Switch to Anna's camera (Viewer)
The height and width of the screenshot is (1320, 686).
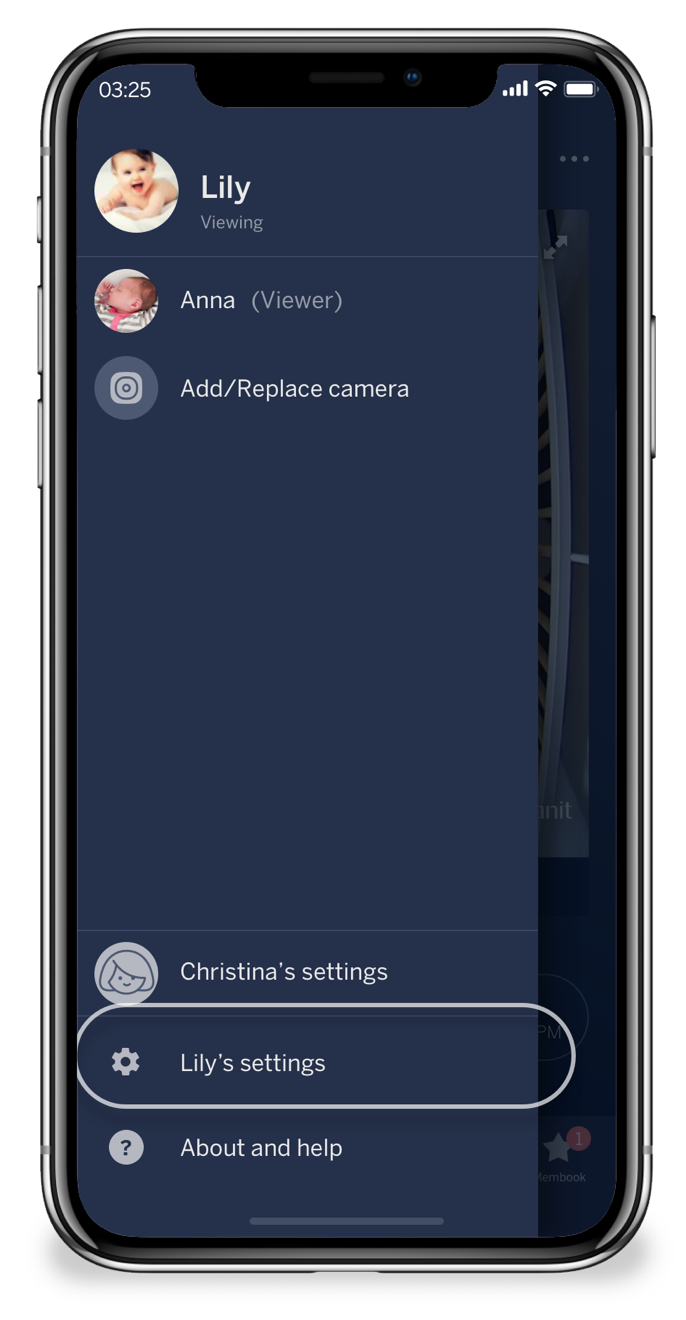[308, 300]
